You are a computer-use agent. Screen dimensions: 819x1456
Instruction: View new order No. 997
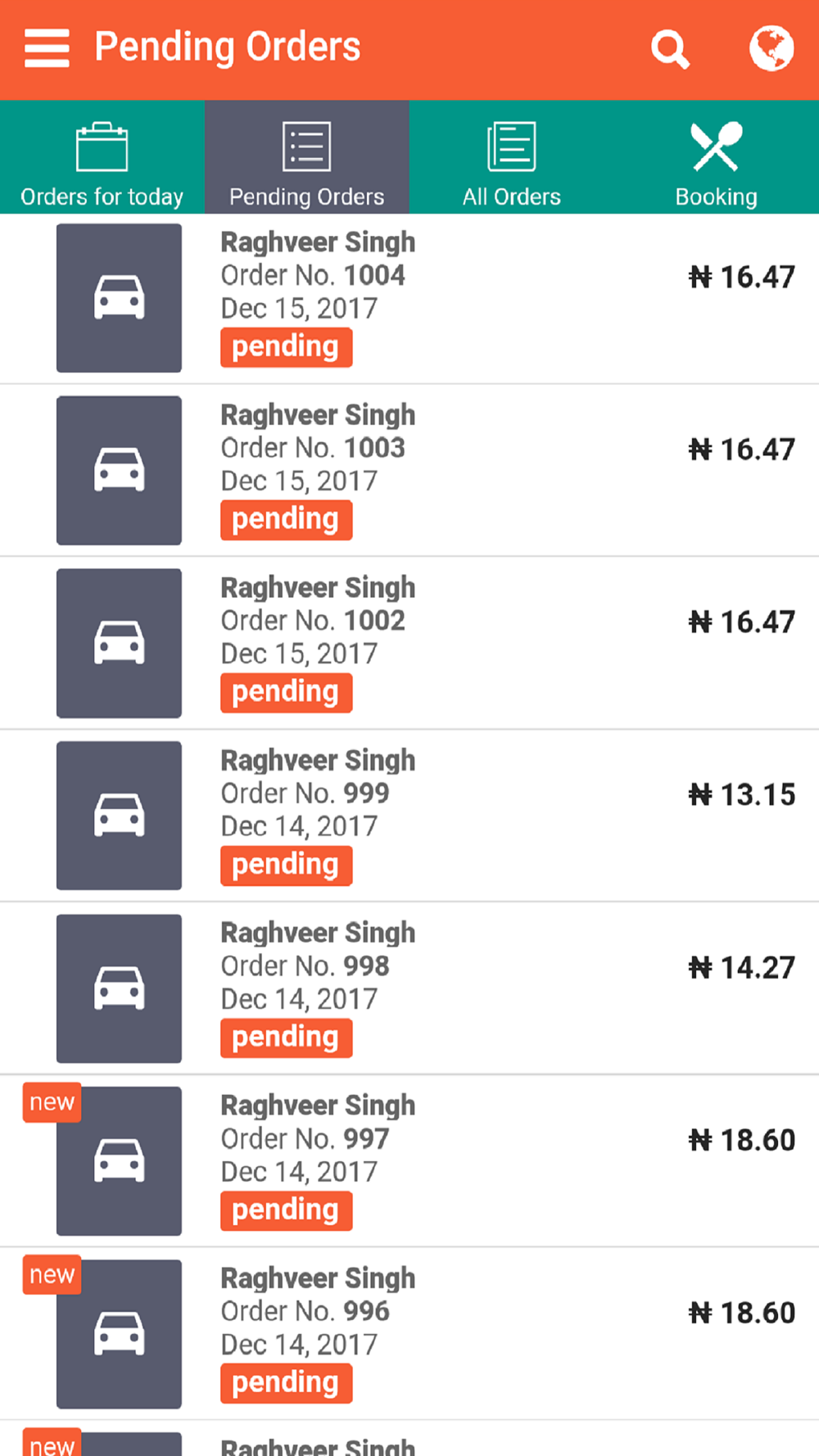[x=409, y=1162]
